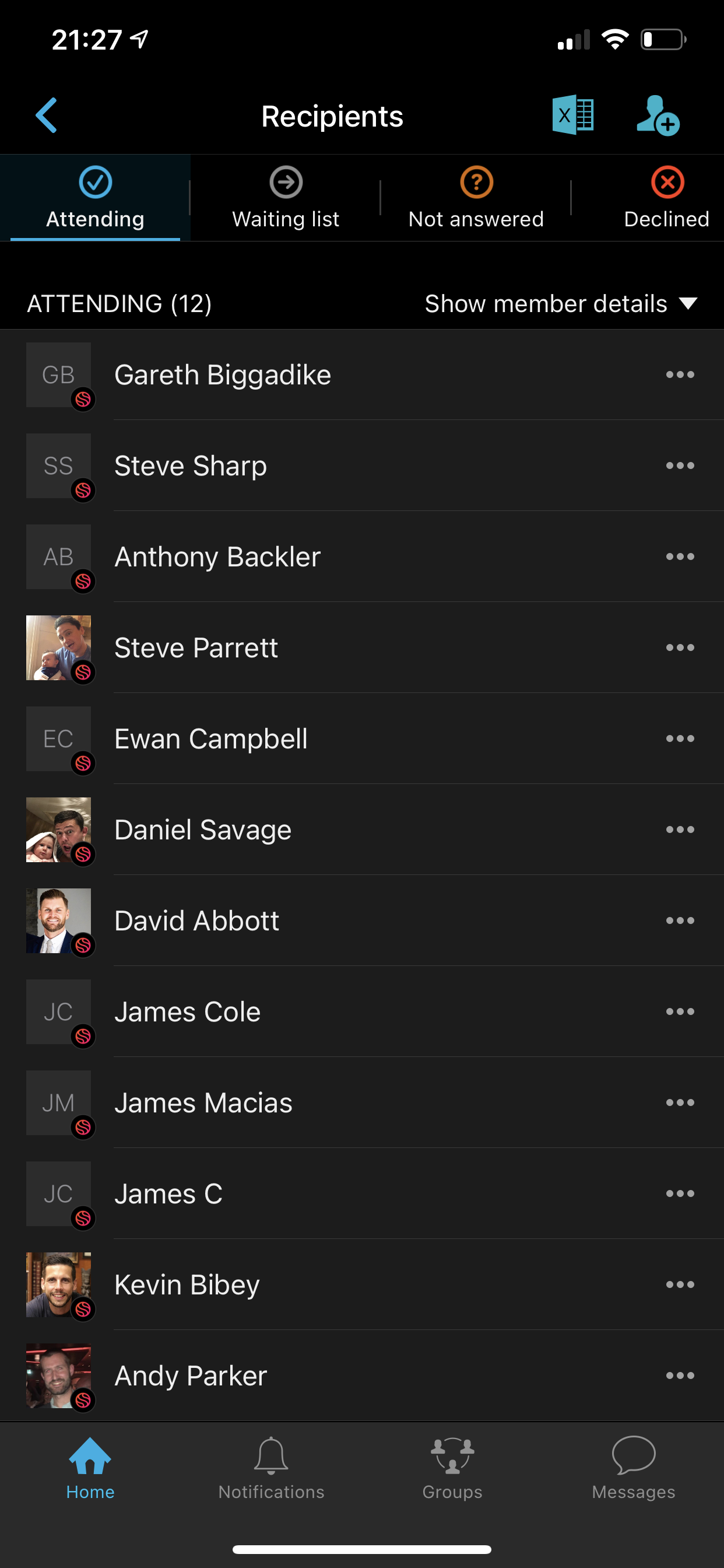The image size is (724, 1568).
Task: Add a new recipient
Action: click(x=657, y=115)
